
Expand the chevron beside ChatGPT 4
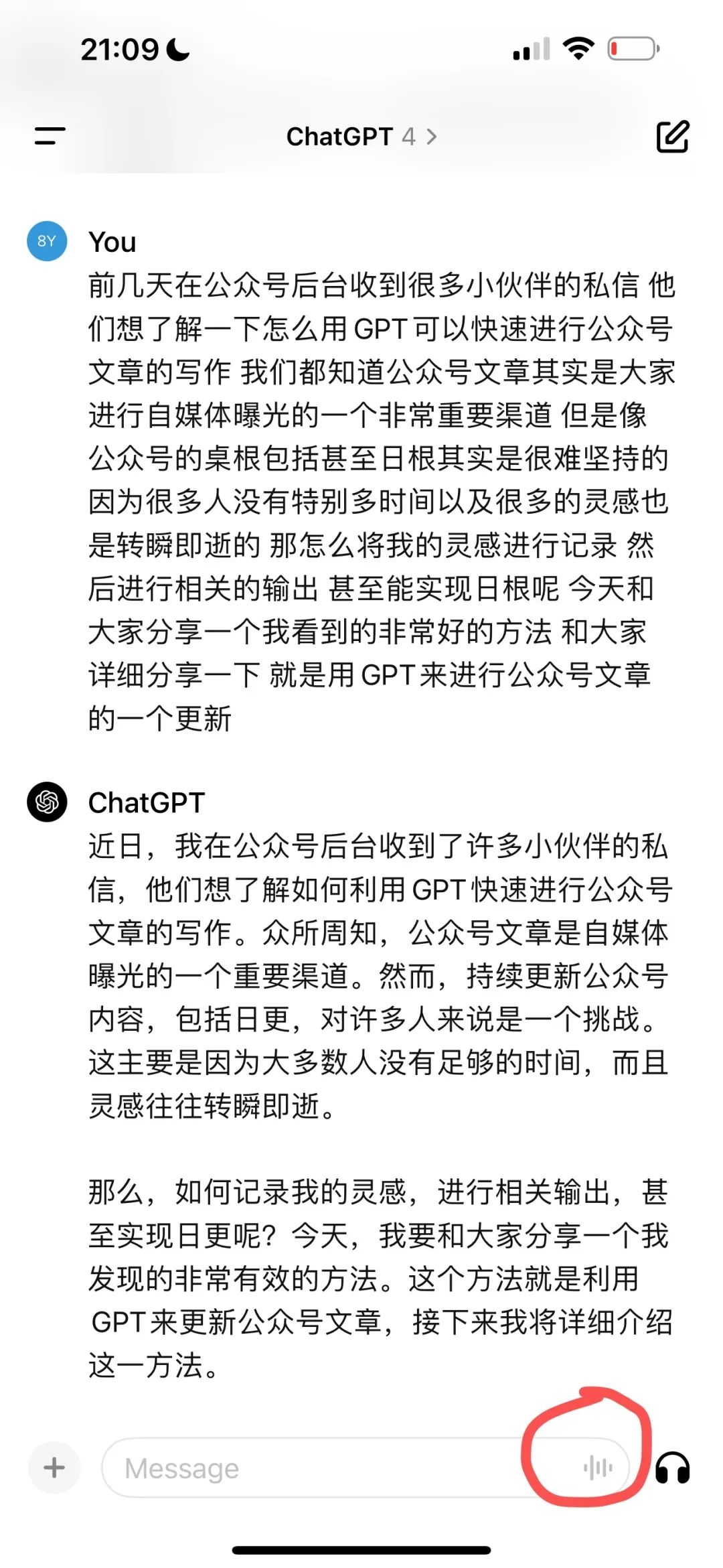tap(432, 137)
